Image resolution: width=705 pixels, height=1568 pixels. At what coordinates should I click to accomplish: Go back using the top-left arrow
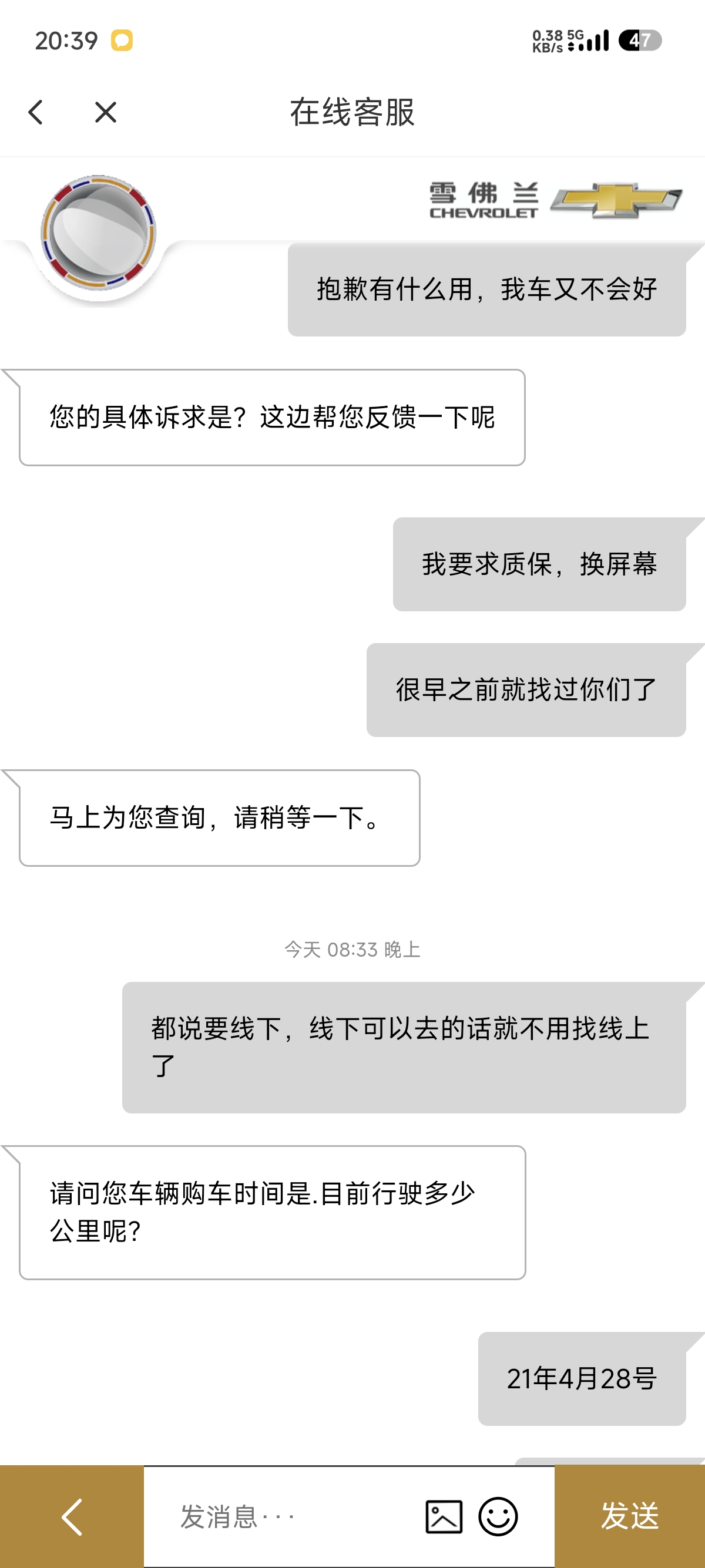tap(36, 113)
